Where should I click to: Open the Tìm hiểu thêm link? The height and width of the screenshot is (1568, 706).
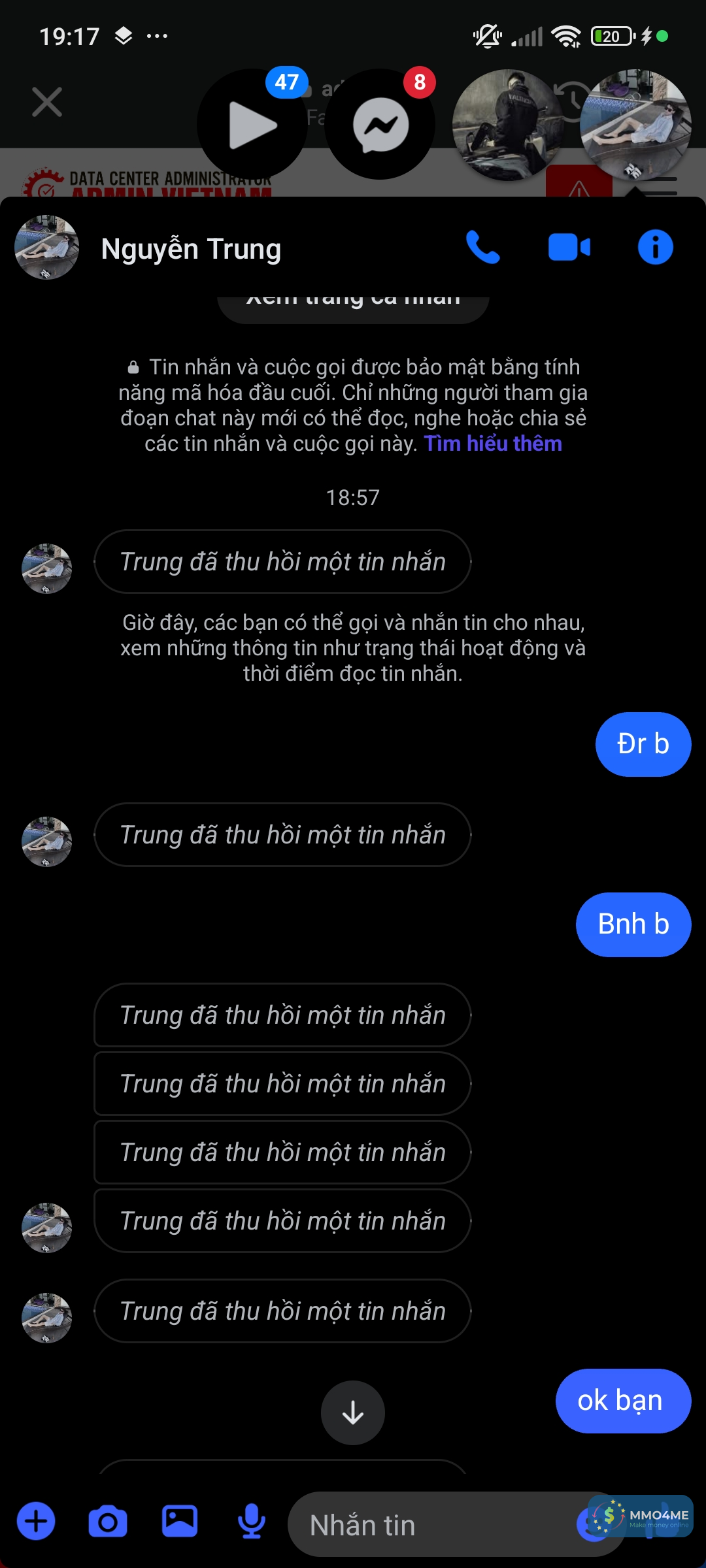pyautogui.click(x=493, y=444)
